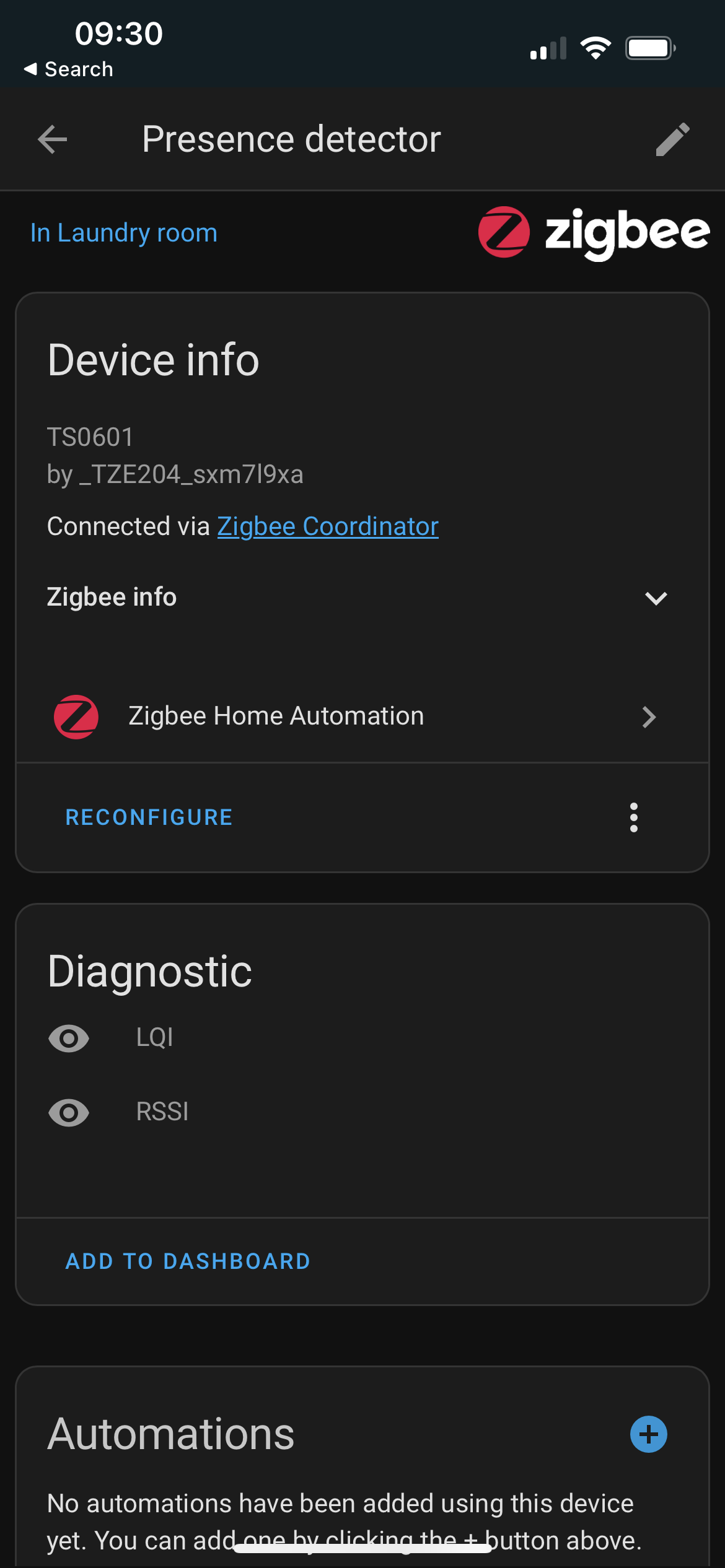Open the three-dot menu next to Reconfigure
The width and height of the screenshot is (725, 1568).
click(x=633, y=817)
